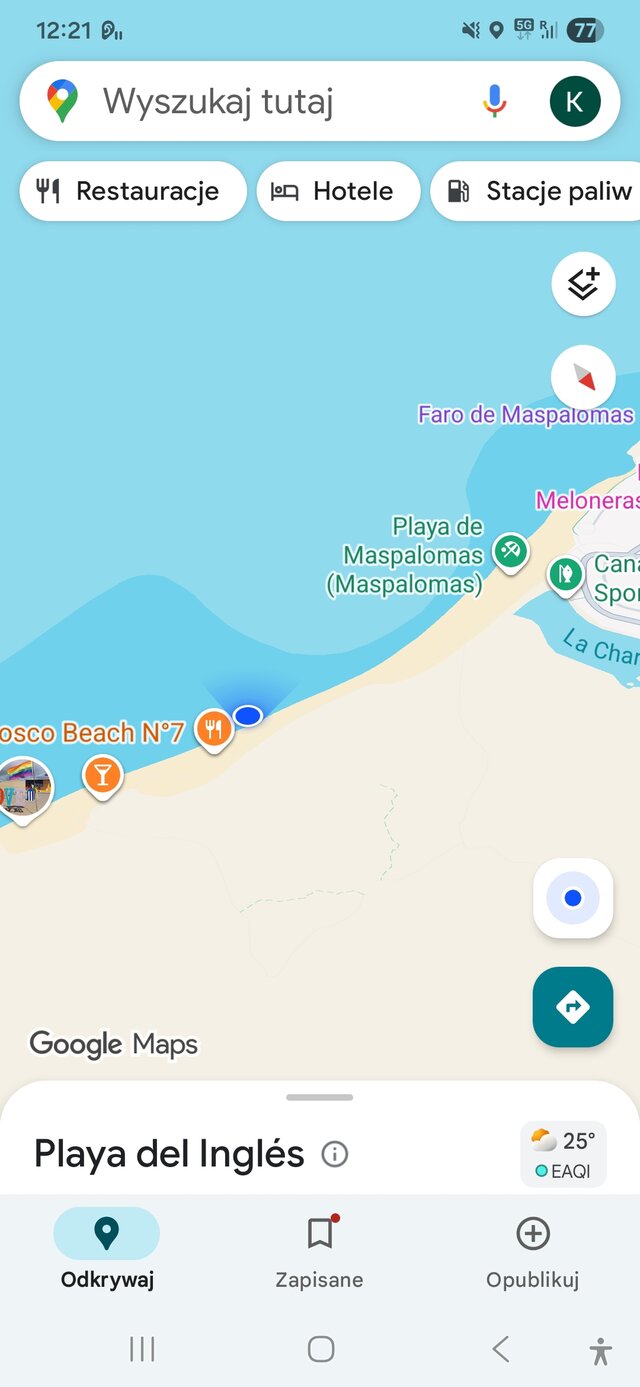Open Playa de Maspalomas beach marker
Screen dimensions: 640x1387
[511, 550]
